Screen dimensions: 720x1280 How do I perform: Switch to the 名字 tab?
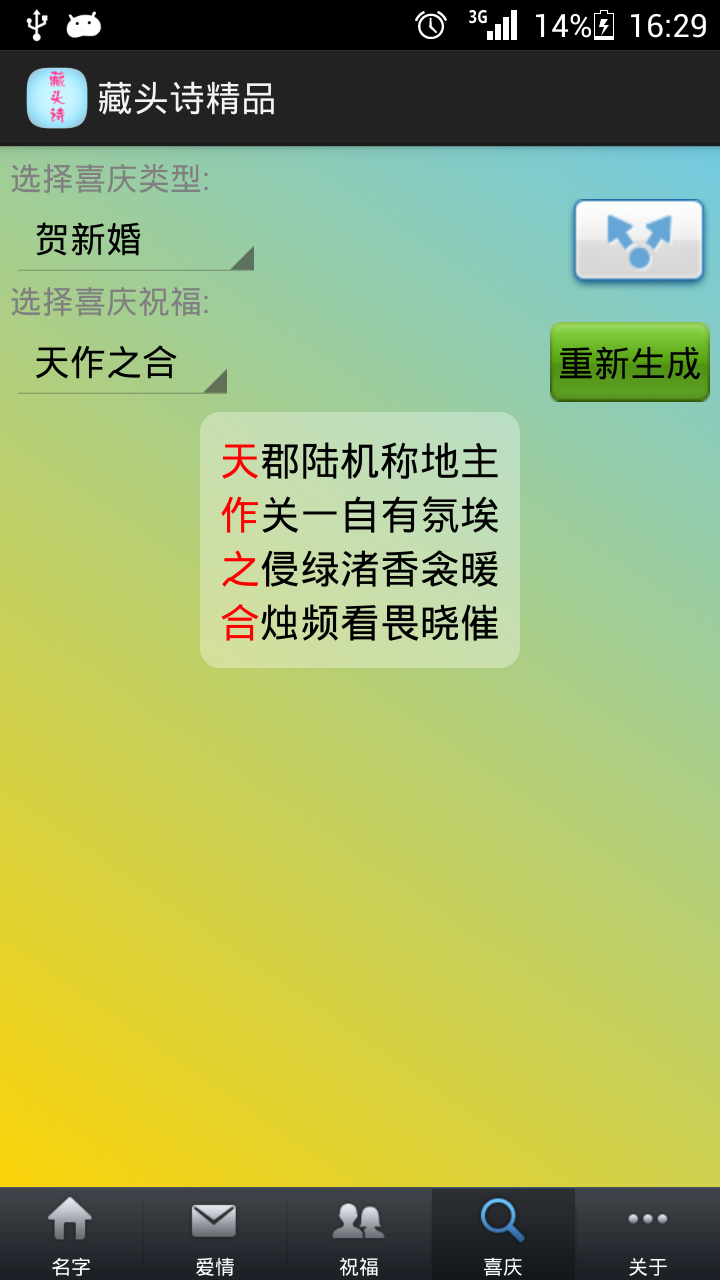pos(71,1235)
